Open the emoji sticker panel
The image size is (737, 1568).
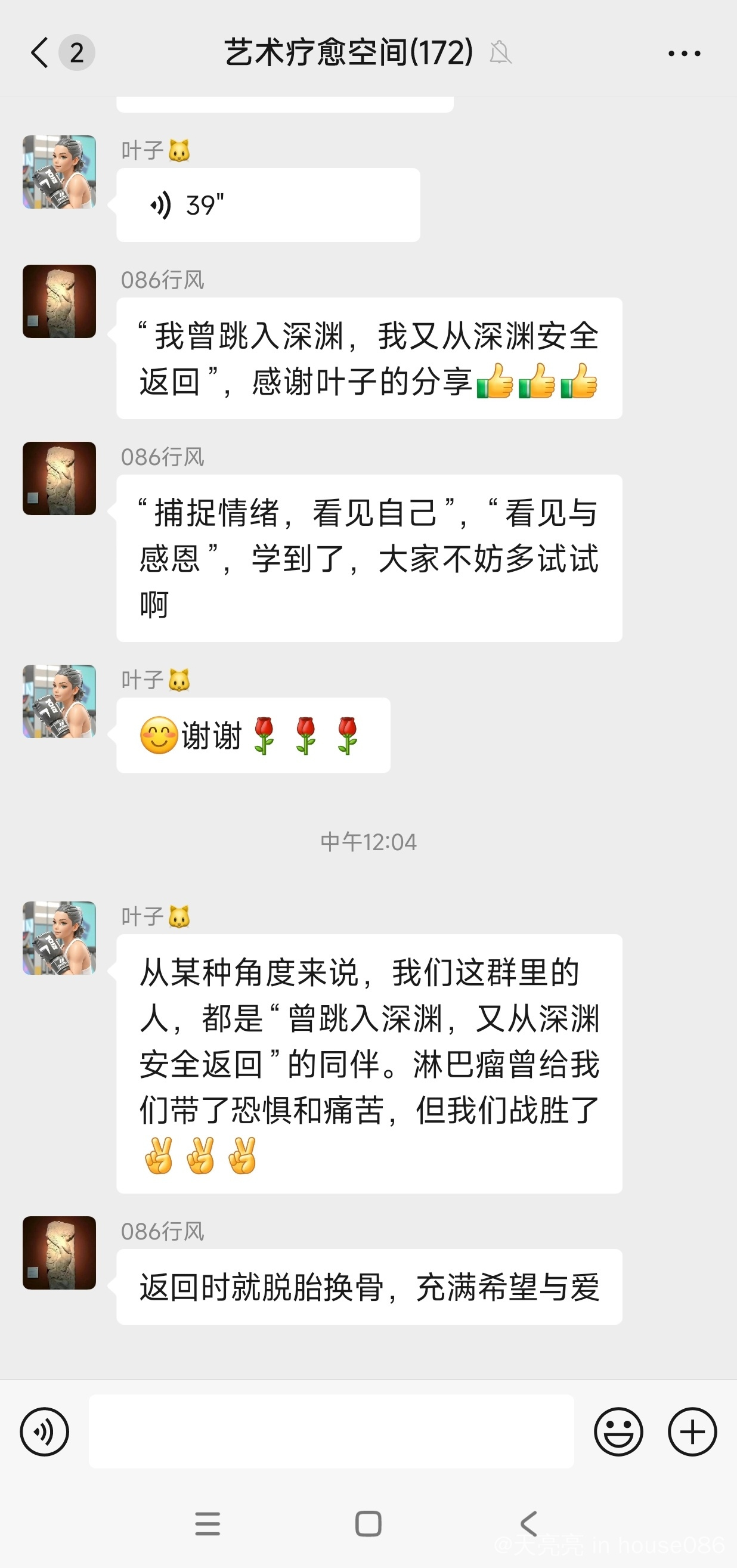[618, 1431]
